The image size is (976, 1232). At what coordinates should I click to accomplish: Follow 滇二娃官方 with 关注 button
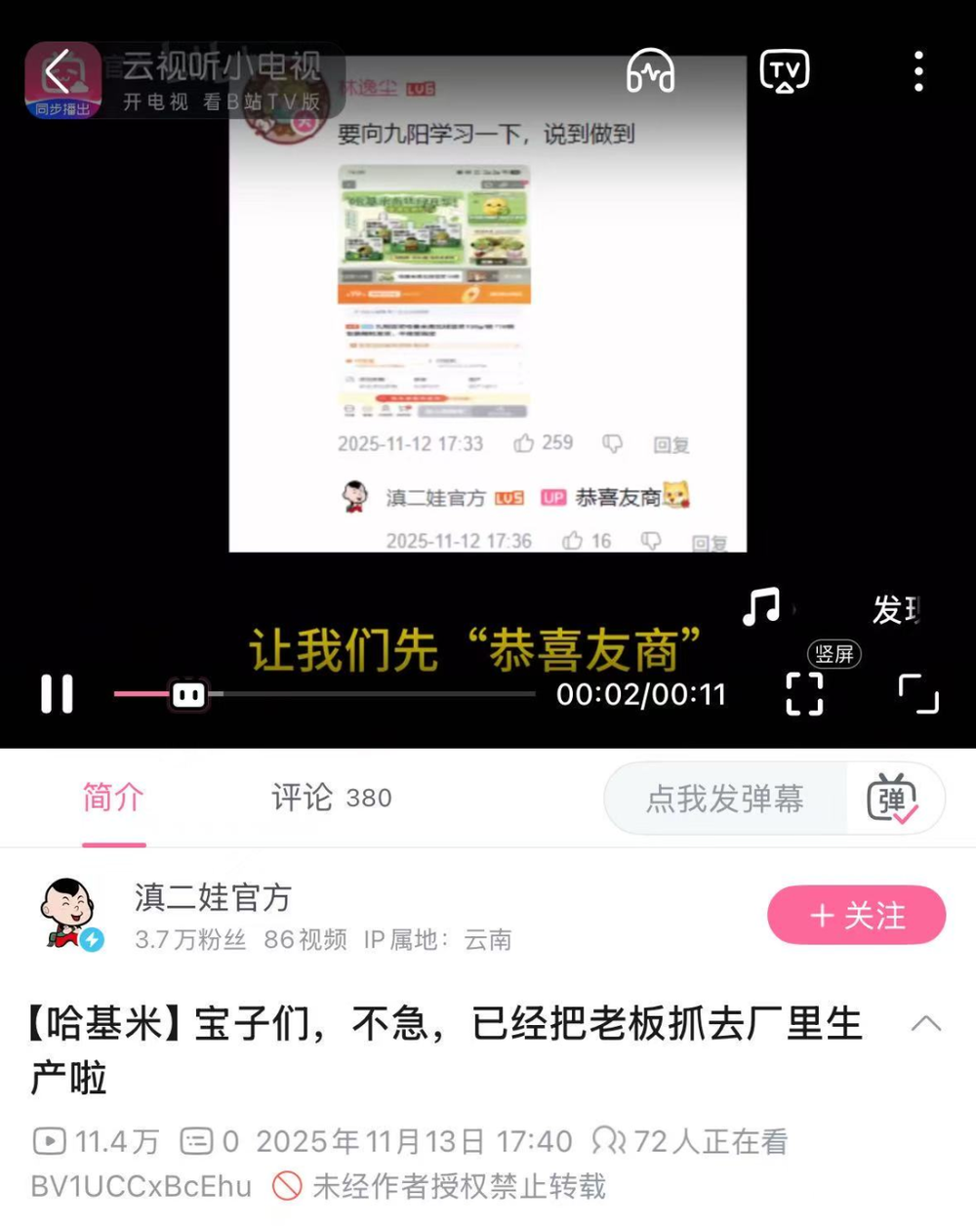point(856,916)
